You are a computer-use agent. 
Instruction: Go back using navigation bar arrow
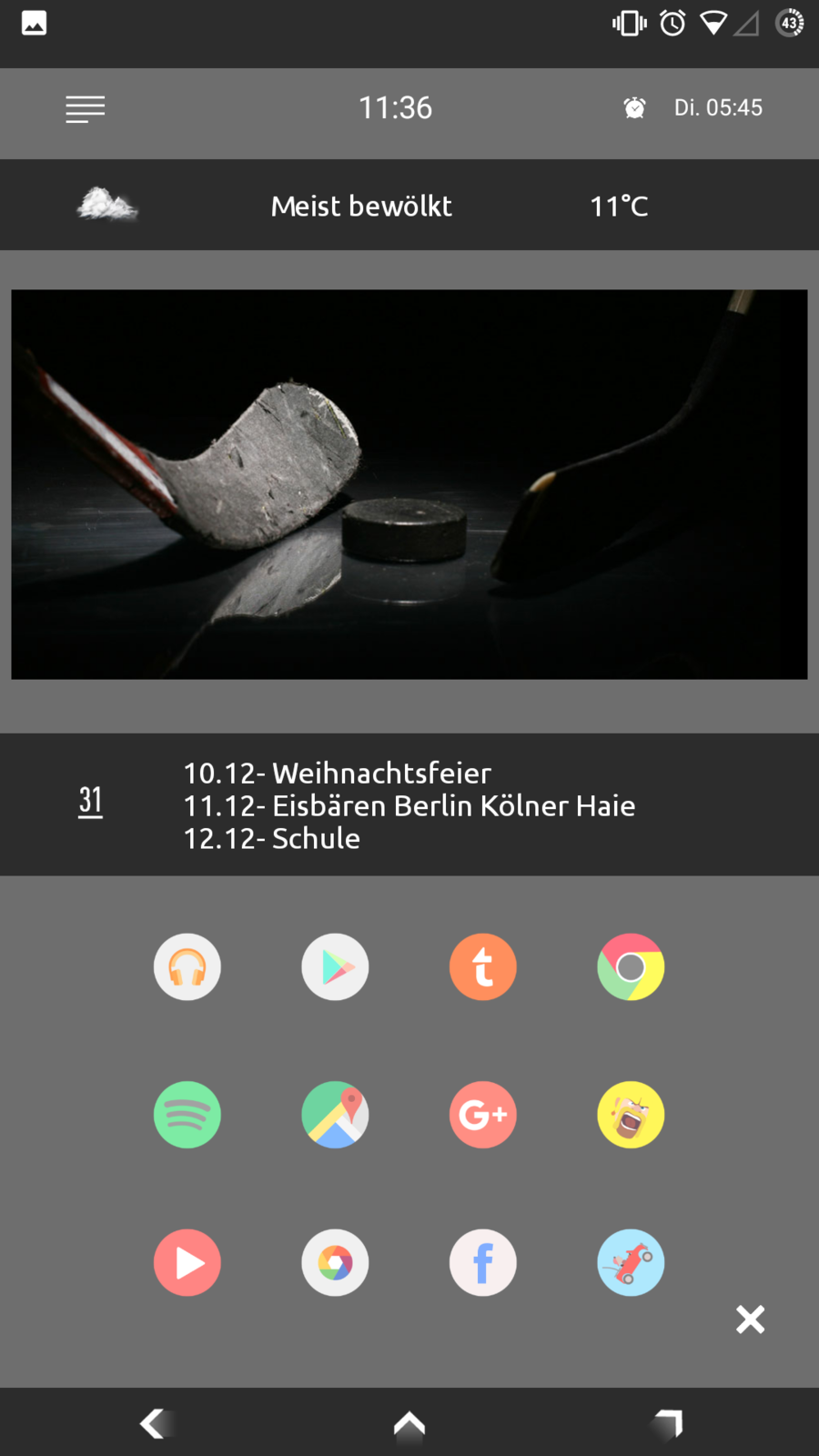pos(153,1423)
